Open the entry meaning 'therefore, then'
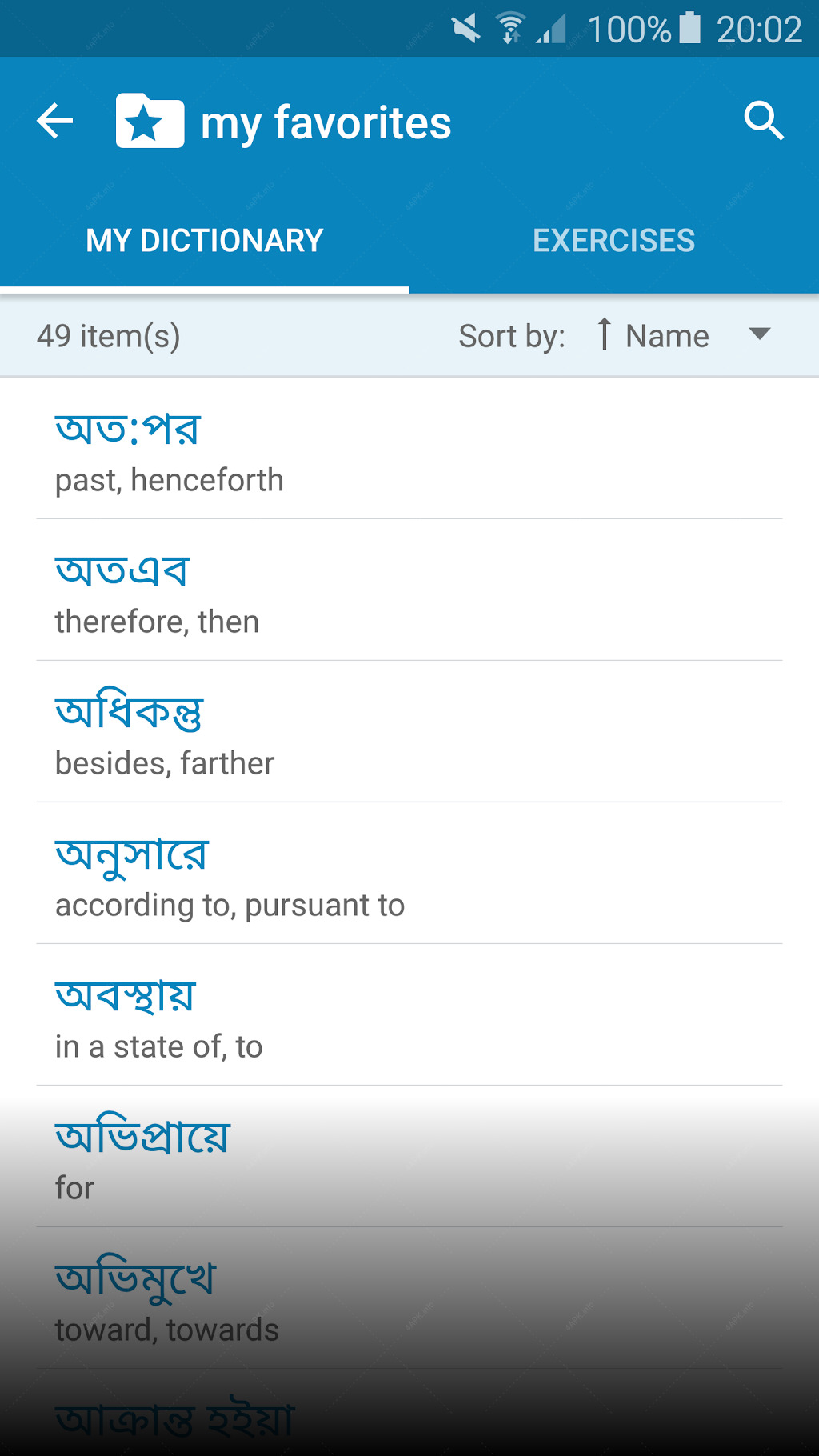Image resolution: width=819 pixels, height=1456 pixels. pyautogui.click(x=409, y=590)
